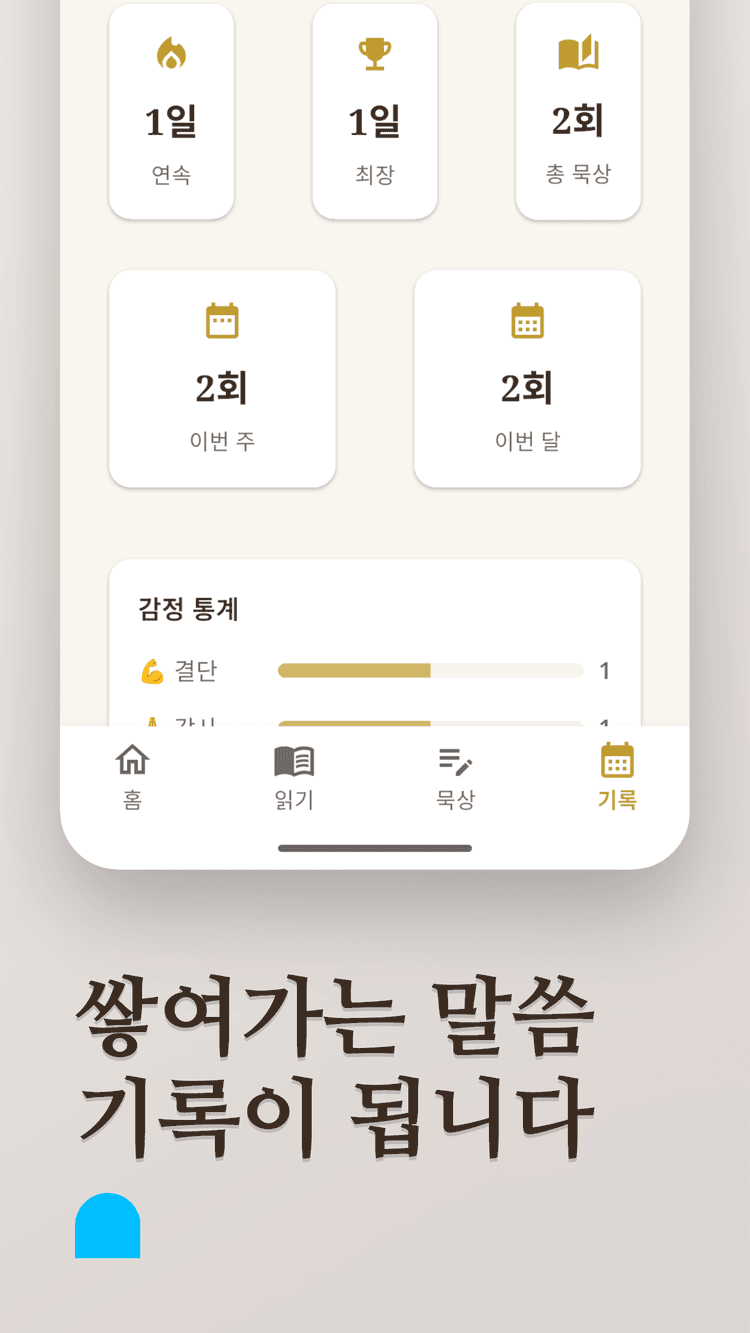Switch to the 읽기 tab
Image resolution: width=750 pixels, height=1333 pixels.
(293, 775)
